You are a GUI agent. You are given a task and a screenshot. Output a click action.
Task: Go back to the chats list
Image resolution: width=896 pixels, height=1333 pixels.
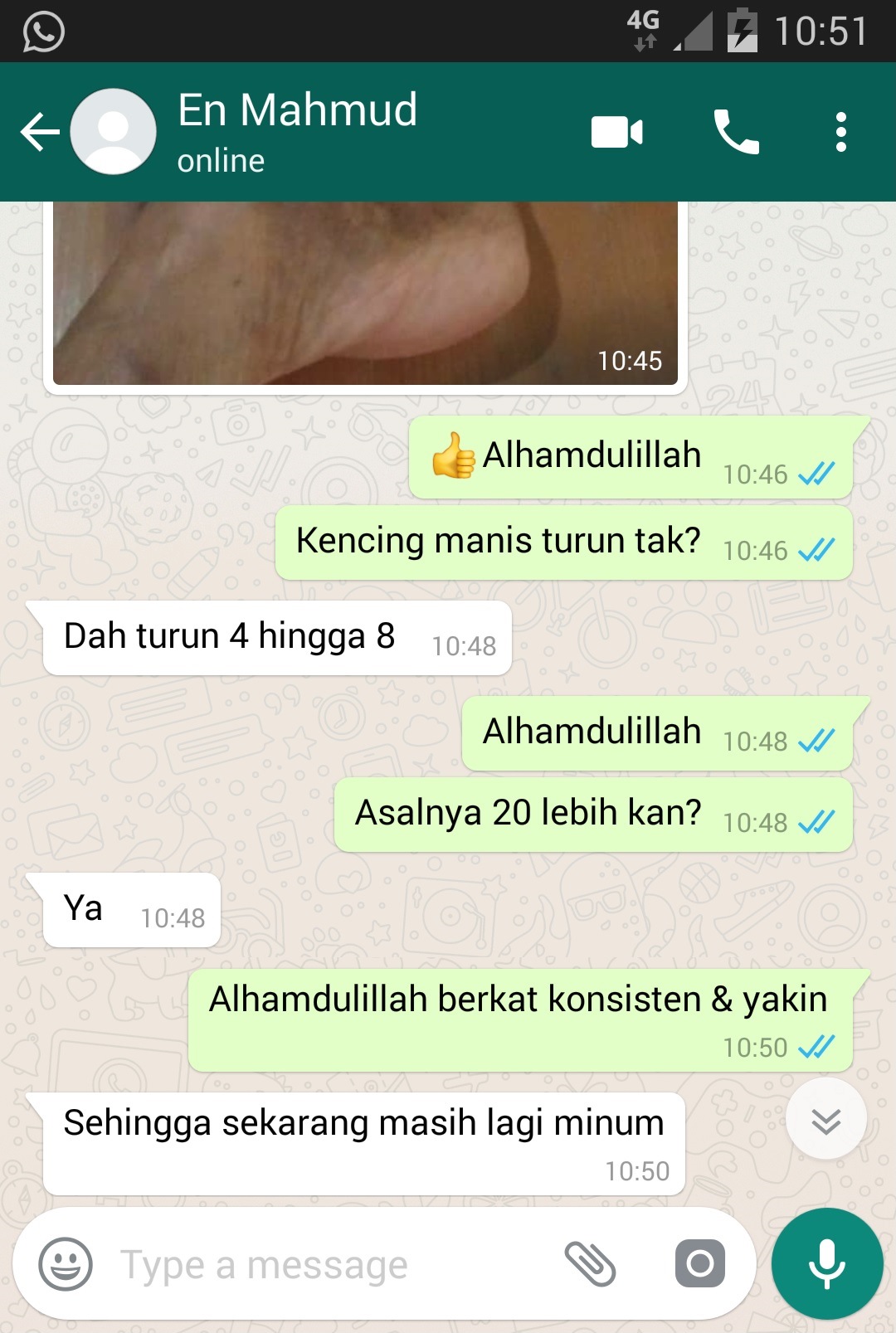(39, 132)
